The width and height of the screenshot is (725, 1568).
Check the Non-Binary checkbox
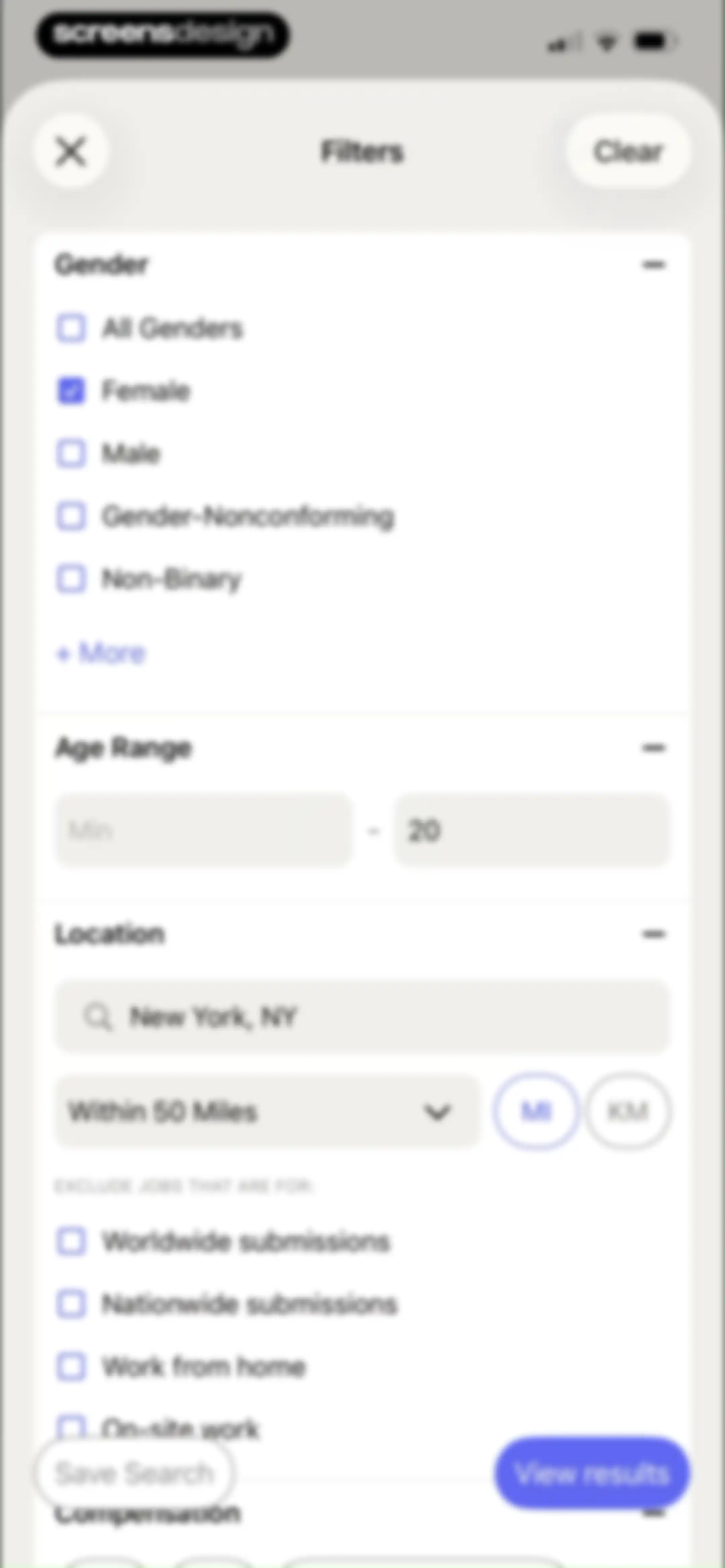pos(71,578)
